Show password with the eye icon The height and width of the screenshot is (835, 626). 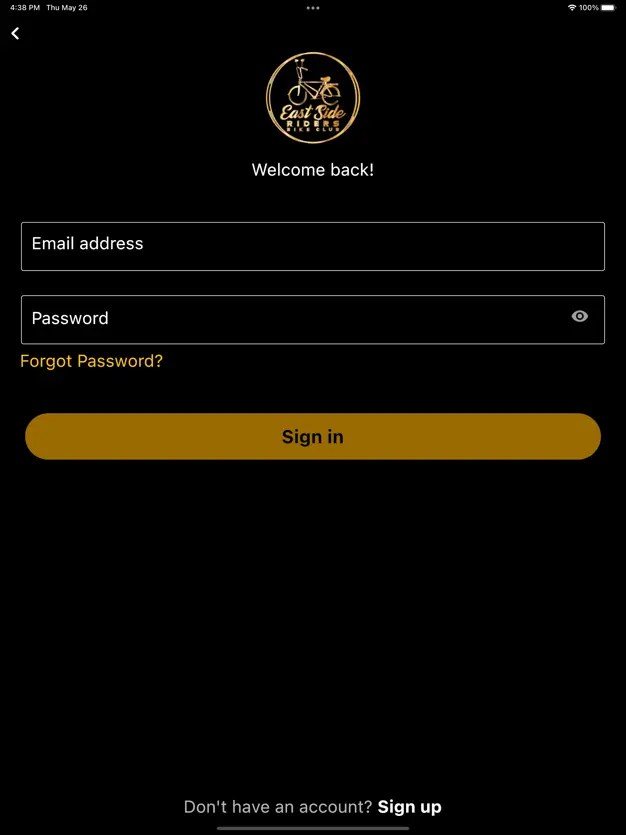580,316
